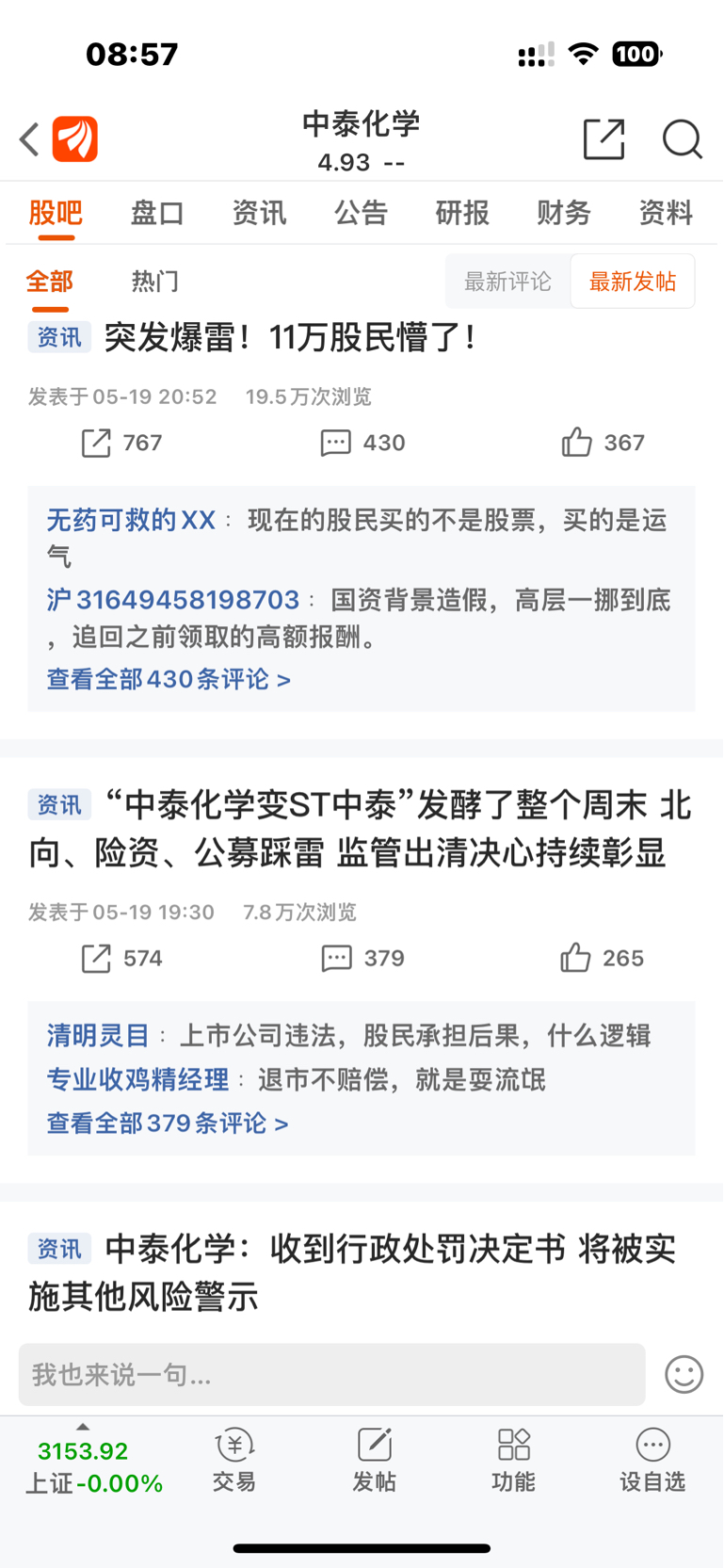Sort by 最新评论
The image size is (724, 1568).
507,282
